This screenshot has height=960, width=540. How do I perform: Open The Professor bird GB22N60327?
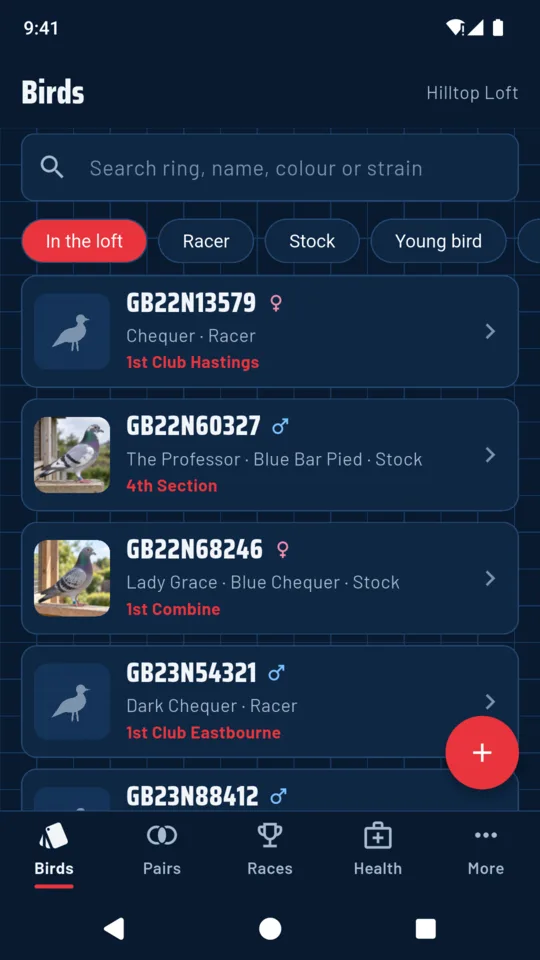click(269, 455)
